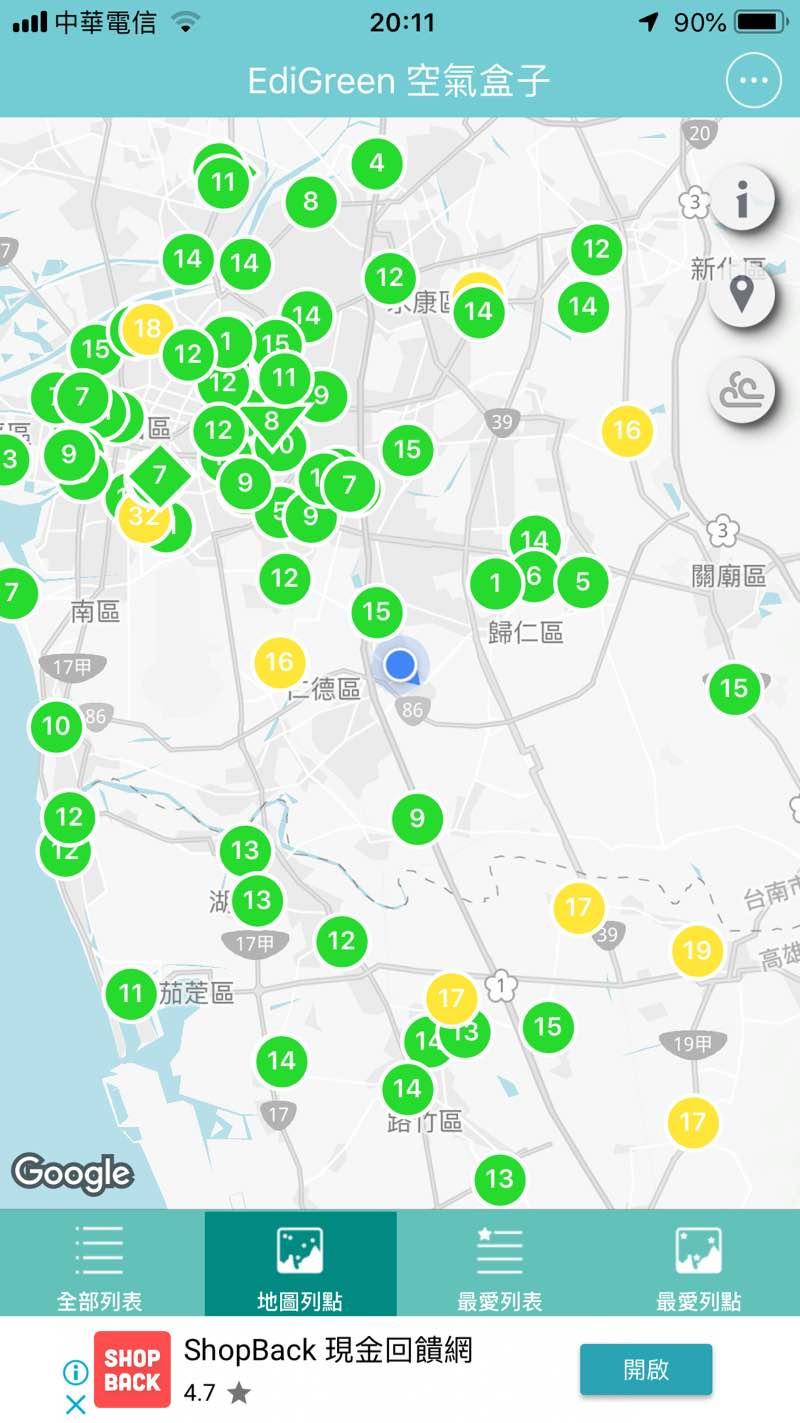Tap the location pin button
The image size is (800, 1423).
pyautogui.click(x=741, y=295)
